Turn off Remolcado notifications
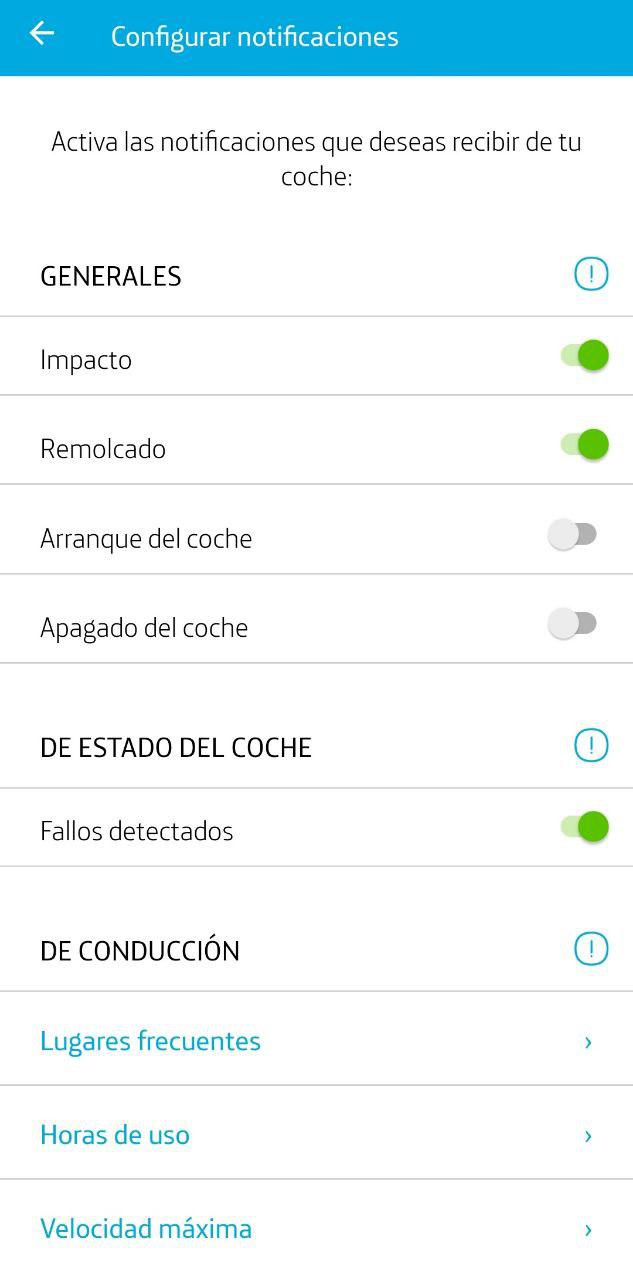Image resolution: width=633 pixels, height=1280 pixels. point(584,445)
